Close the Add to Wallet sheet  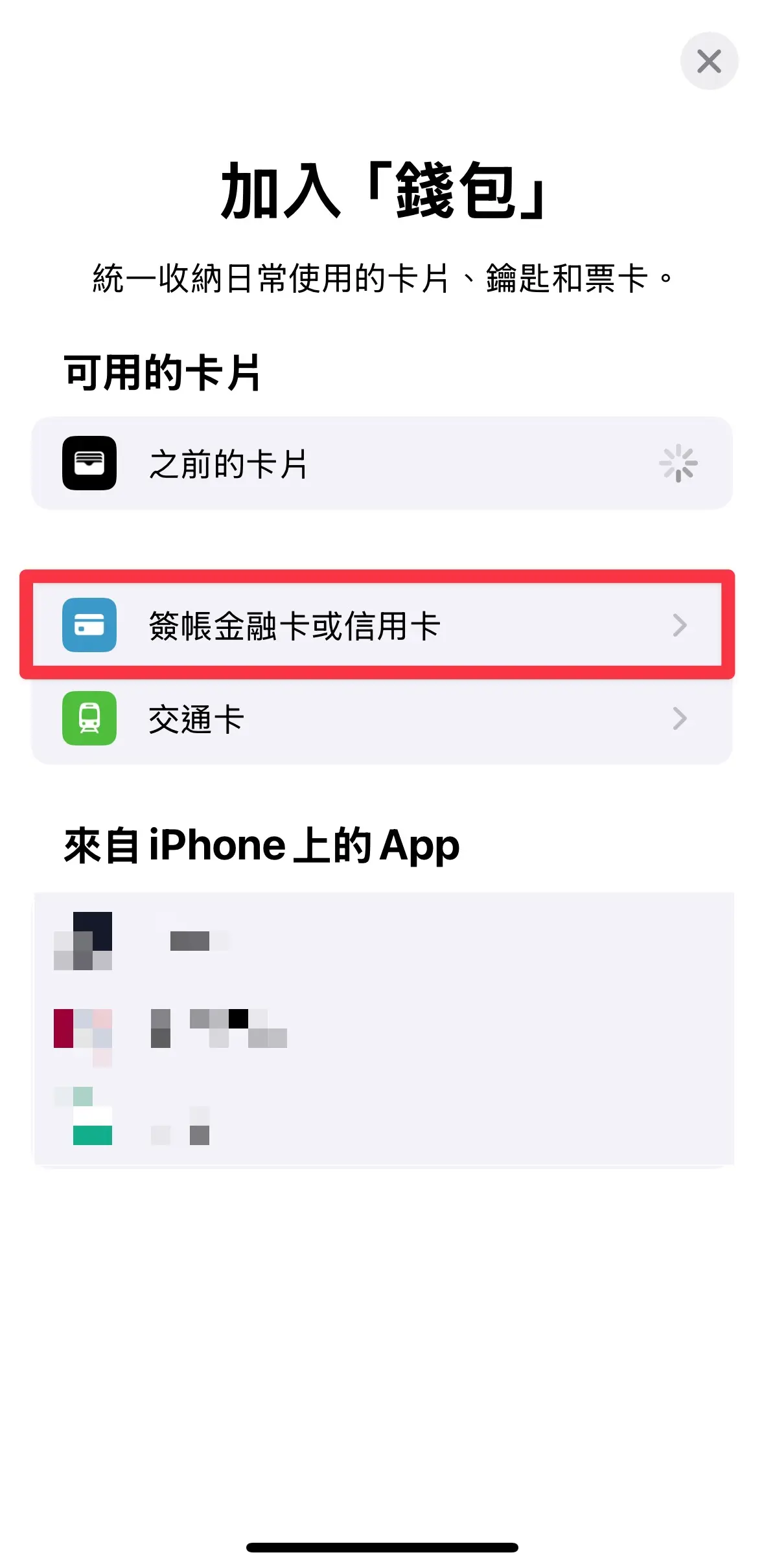(709, 62)
